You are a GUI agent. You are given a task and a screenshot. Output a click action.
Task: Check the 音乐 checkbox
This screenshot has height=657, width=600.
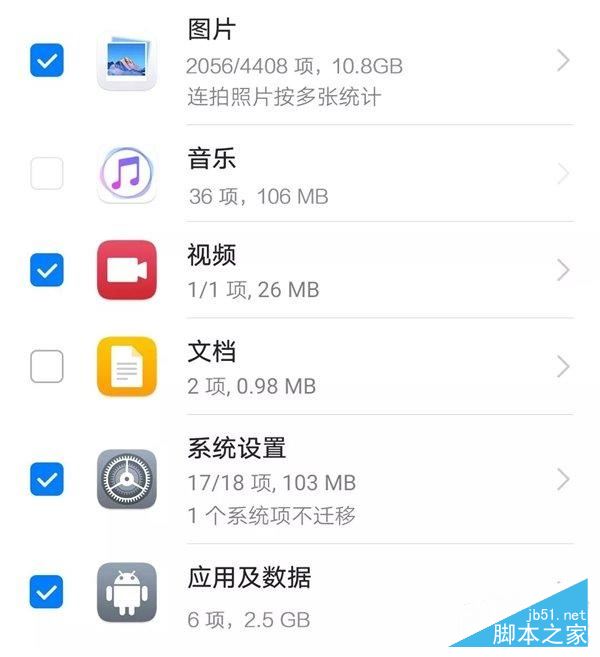tap(46, 173)
